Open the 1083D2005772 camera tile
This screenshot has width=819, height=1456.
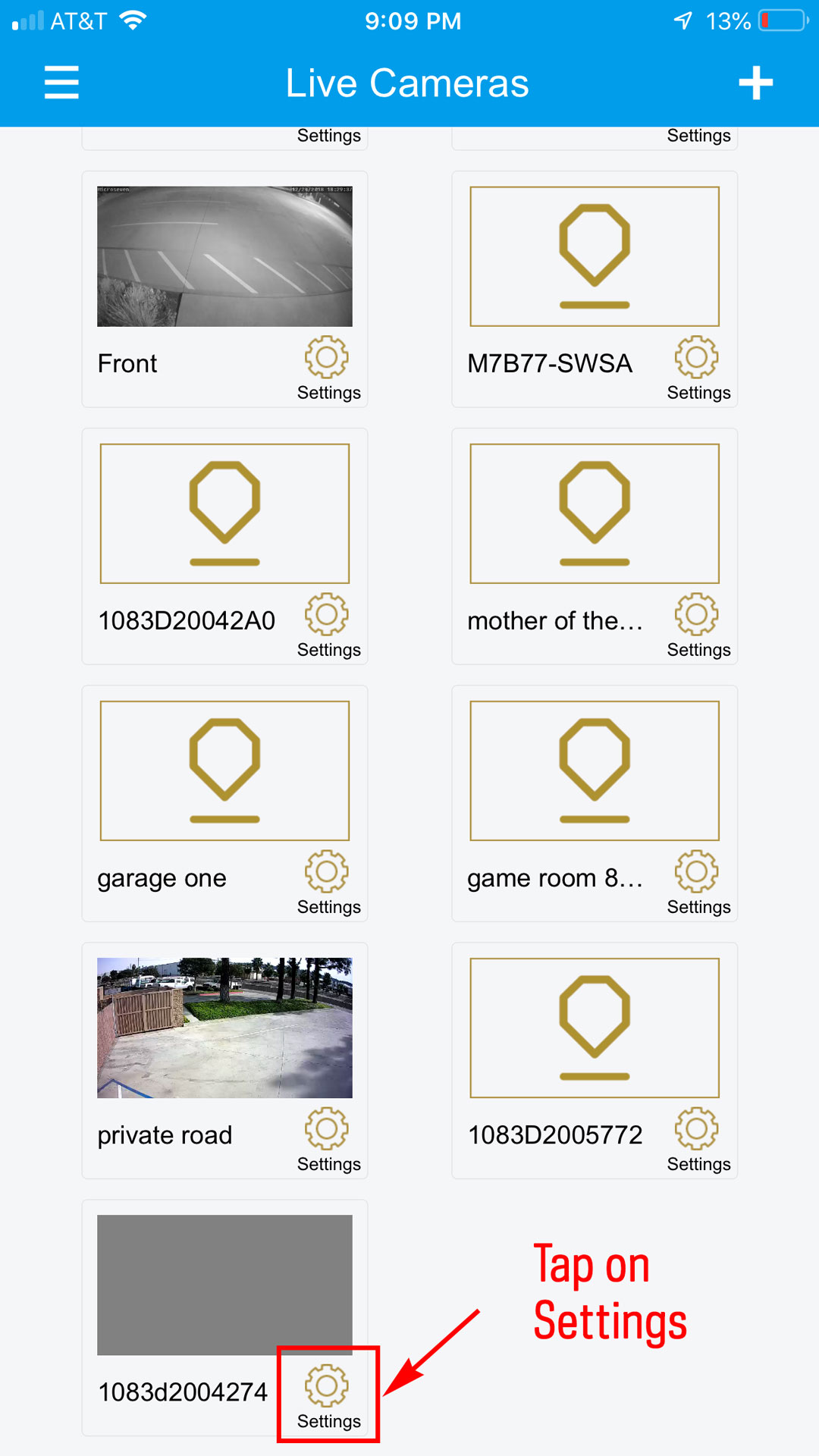[595, 1028]
